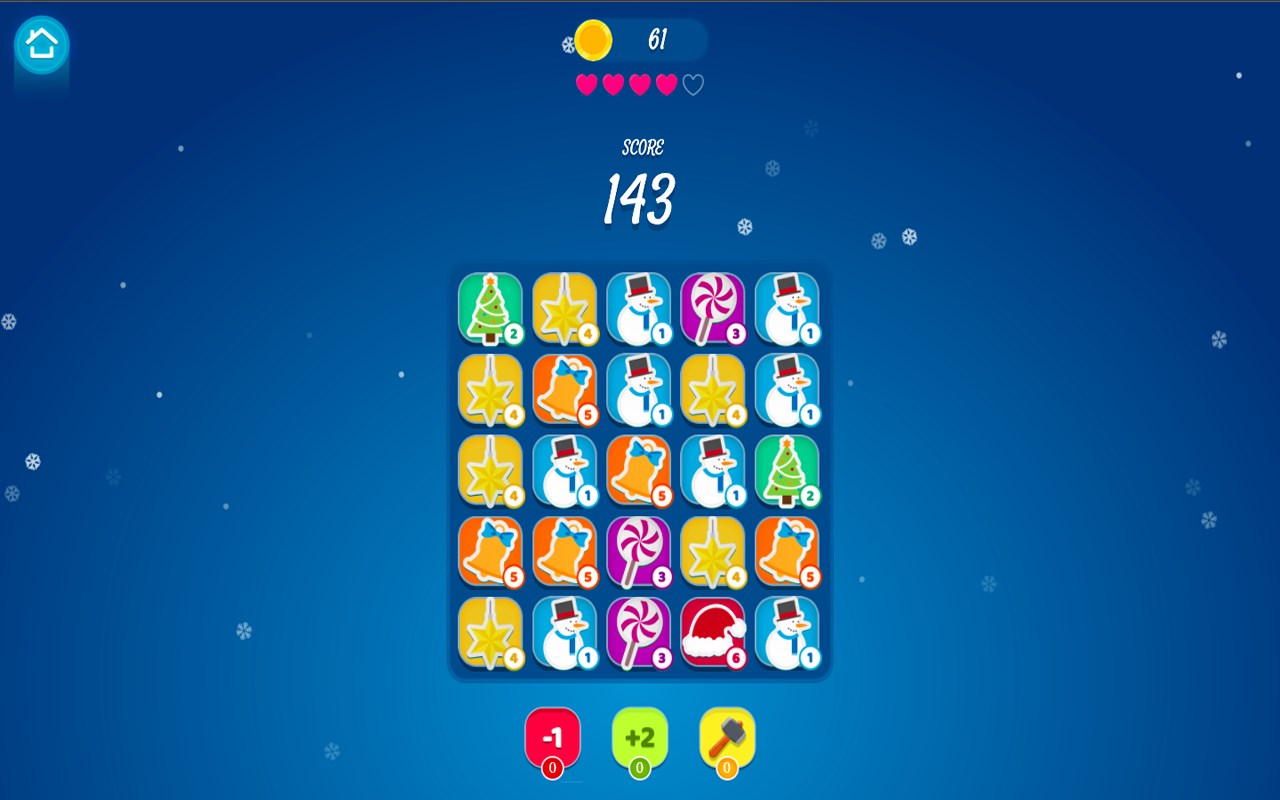
Task: Tap the yellow star in the top row
Action: 565,308
